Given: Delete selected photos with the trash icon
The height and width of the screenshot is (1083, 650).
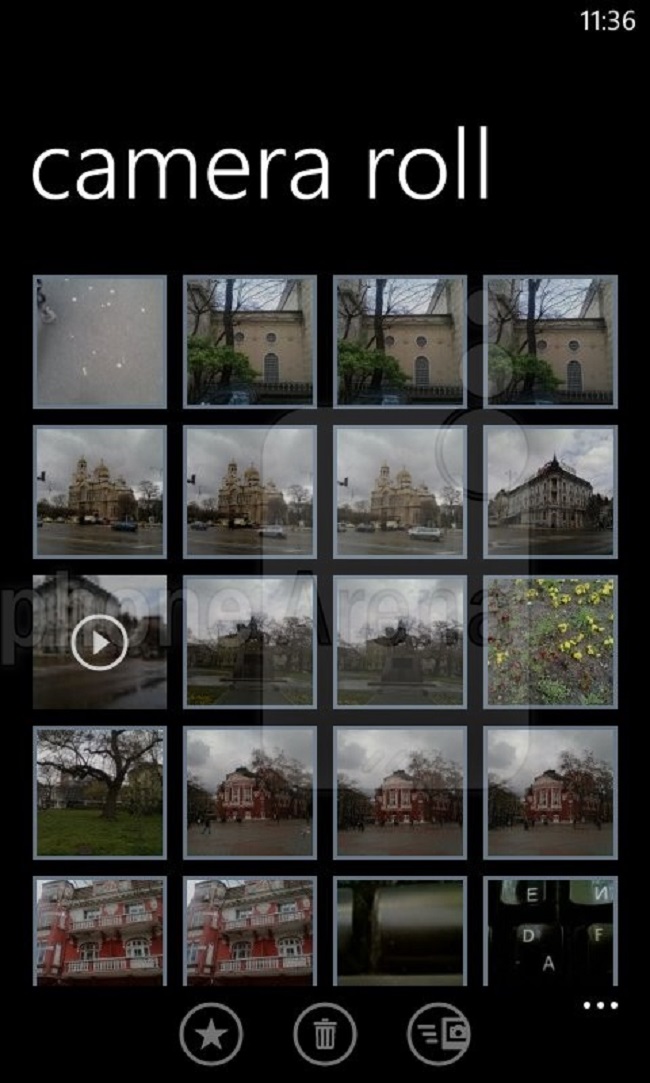Looking at the screenshot, I should (325, 1035).
